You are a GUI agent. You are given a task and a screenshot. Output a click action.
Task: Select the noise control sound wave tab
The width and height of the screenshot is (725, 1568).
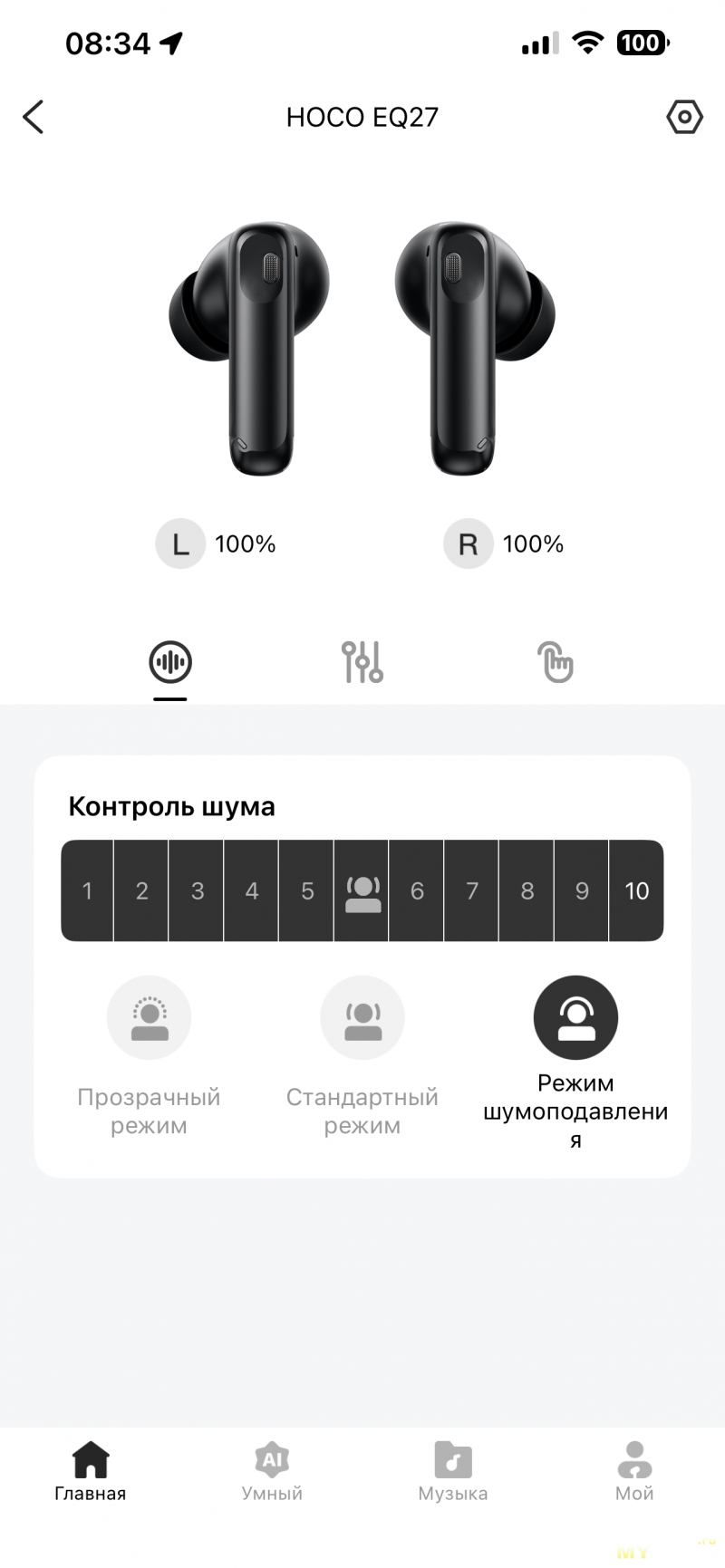point(170,662)
